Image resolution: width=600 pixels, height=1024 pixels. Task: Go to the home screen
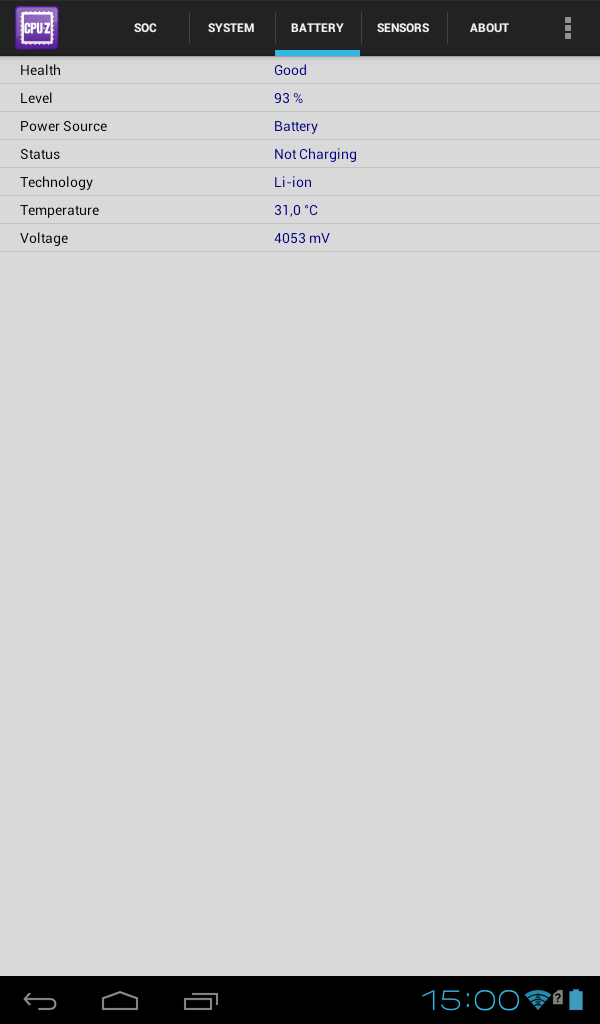coord(120,1000)
